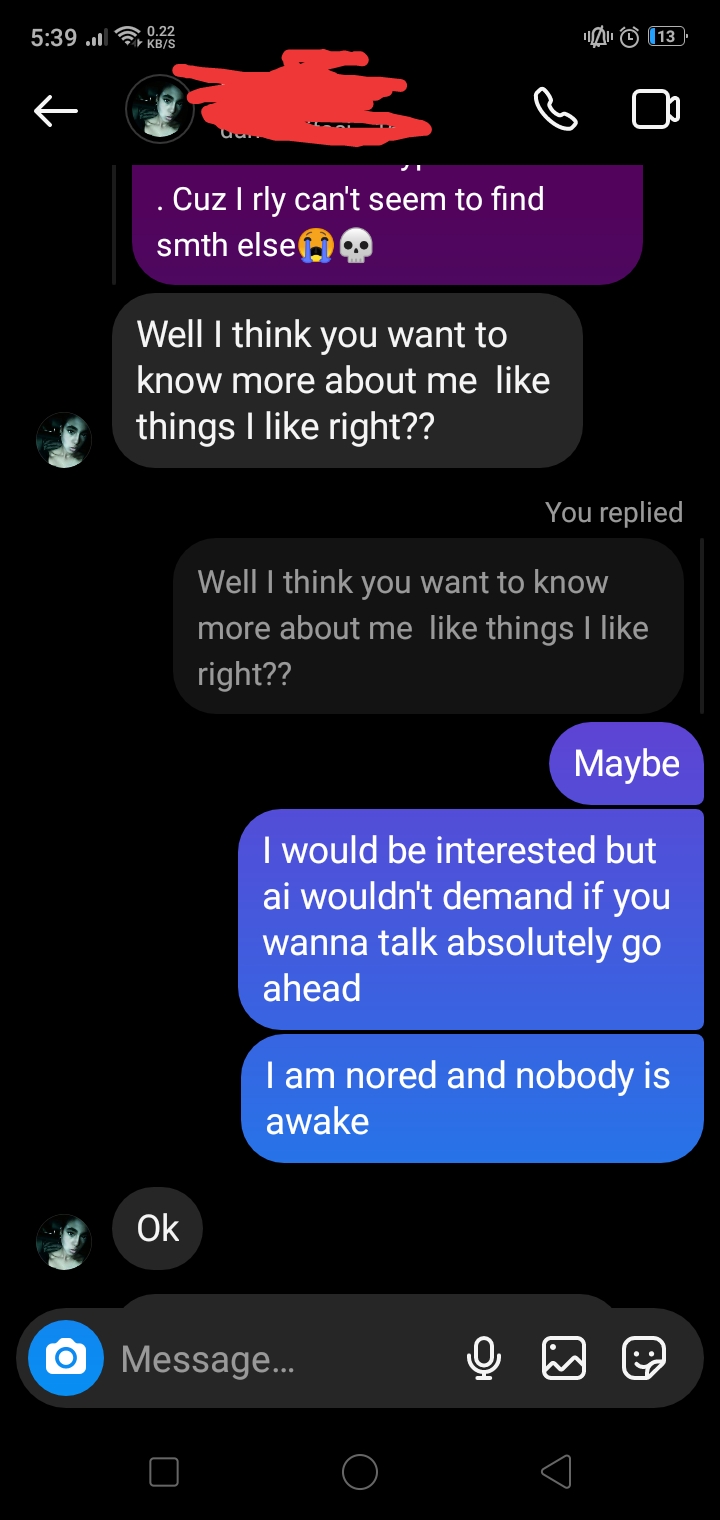
Task: Open the sticker picker
Action: tap(643, 1358)
